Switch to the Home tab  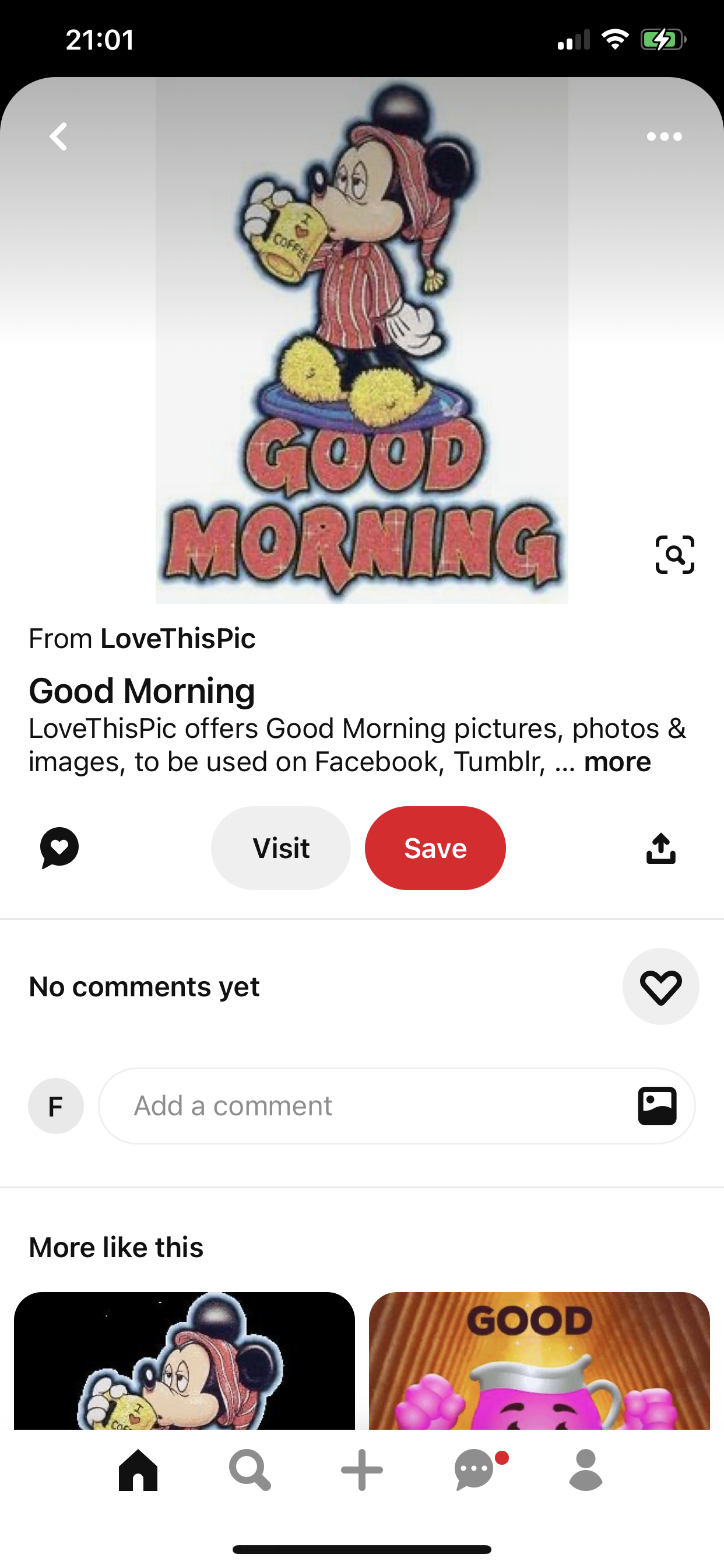point(138,1470)
